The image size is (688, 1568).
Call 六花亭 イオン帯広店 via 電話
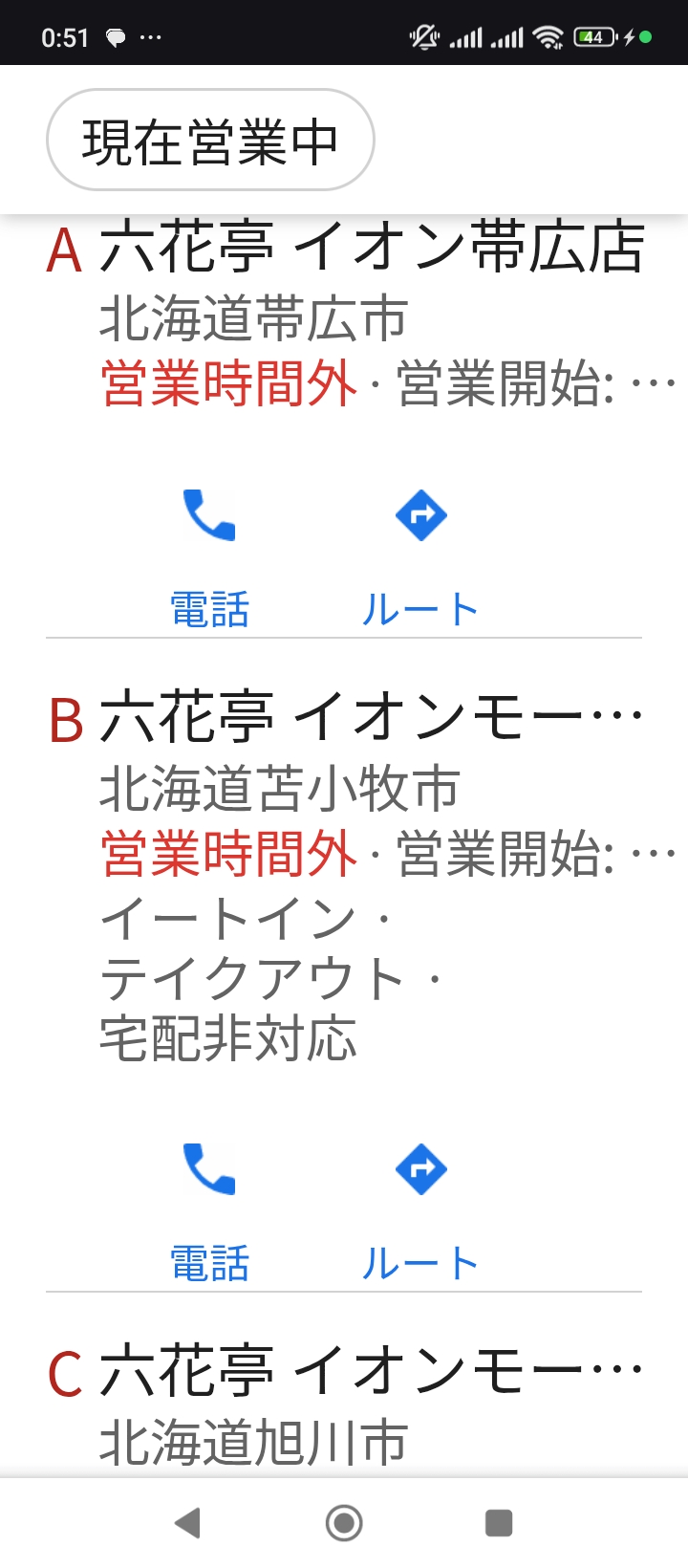point(209,555)
